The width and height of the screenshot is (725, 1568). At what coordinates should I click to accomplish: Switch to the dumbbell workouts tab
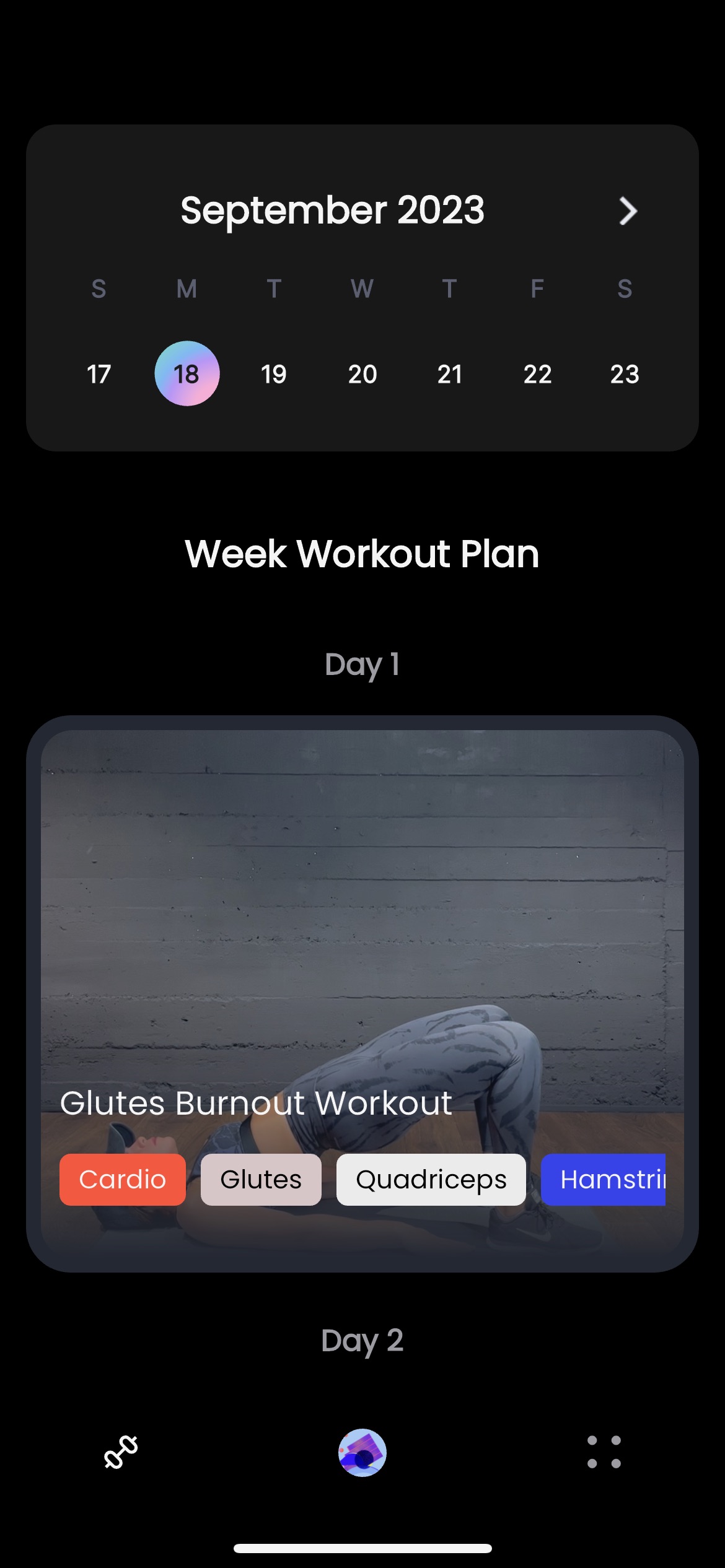[121, 1452]
